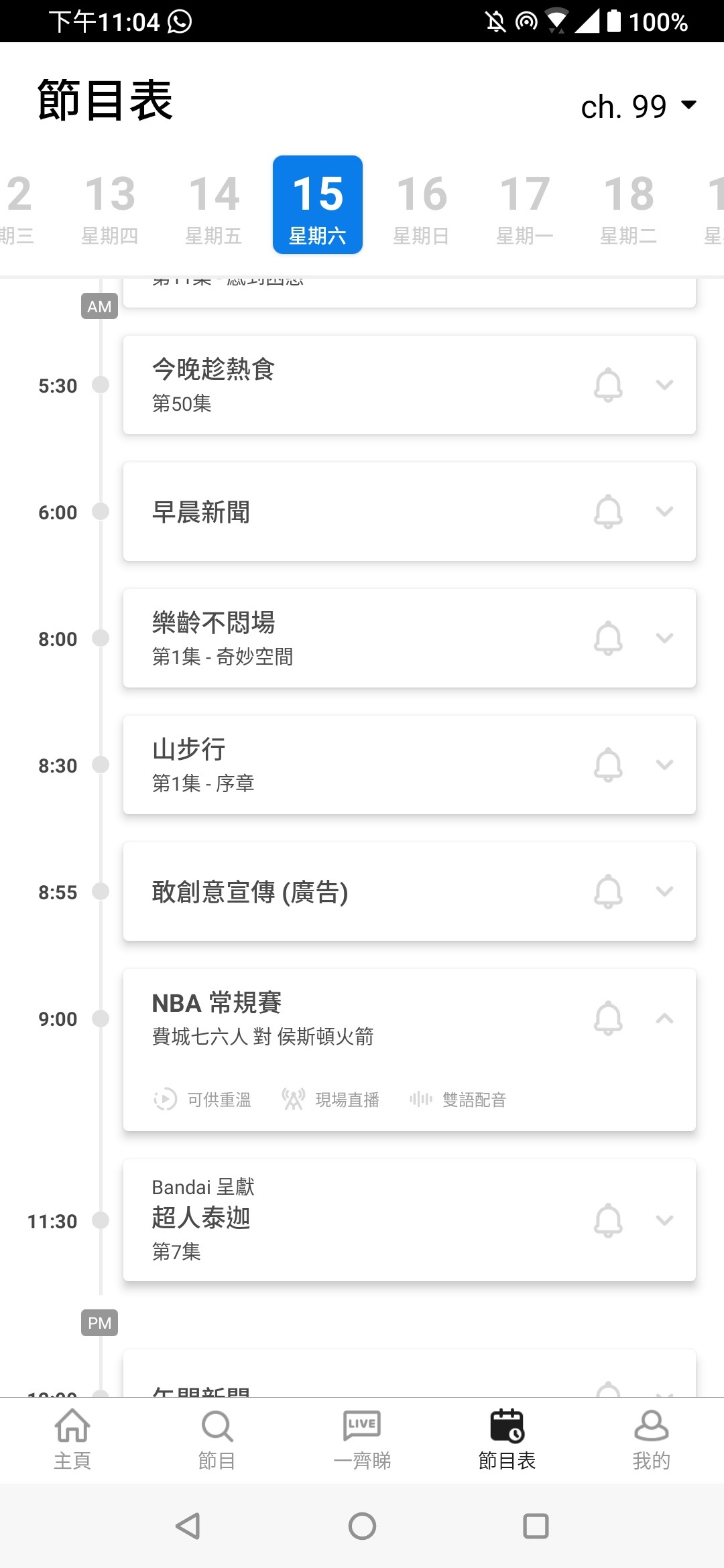Set reminder bell for 樂齡不悶場
The height and width of the screenshot is (1568, 724).
608,639
